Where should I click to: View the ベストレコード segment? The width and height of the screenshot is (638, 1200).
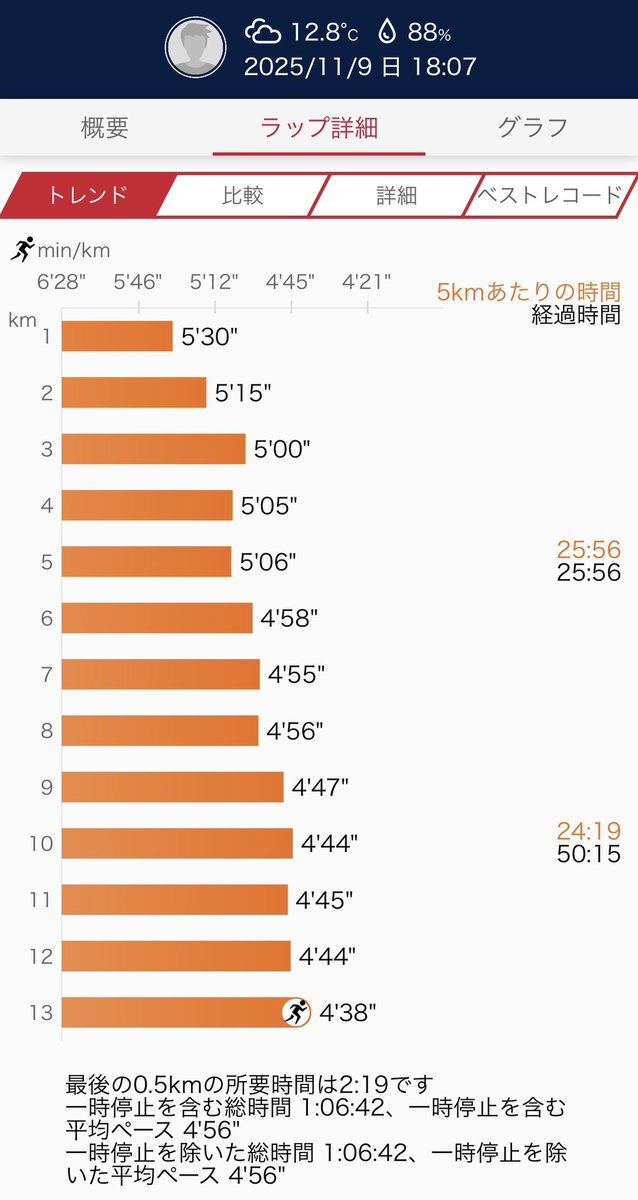coord(549,195)
